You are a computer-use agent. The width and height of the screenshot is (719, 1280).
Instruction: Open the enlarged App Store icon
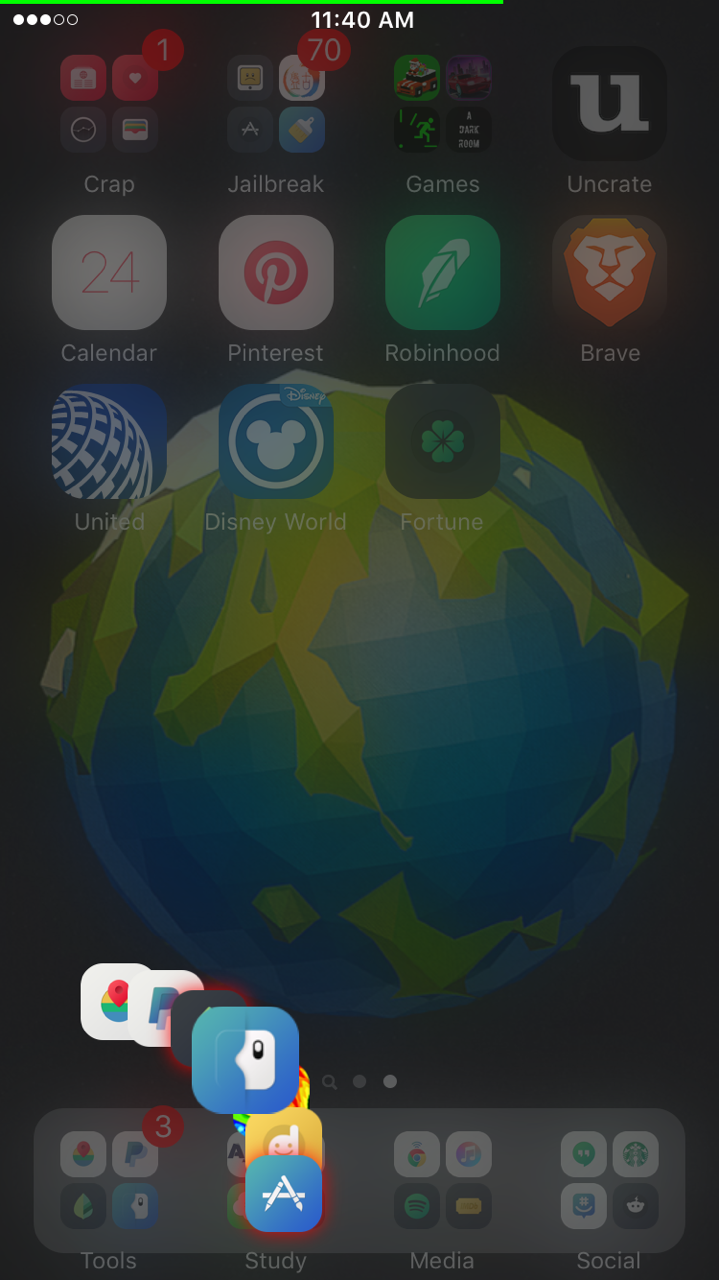click(x=284, y=1194)
